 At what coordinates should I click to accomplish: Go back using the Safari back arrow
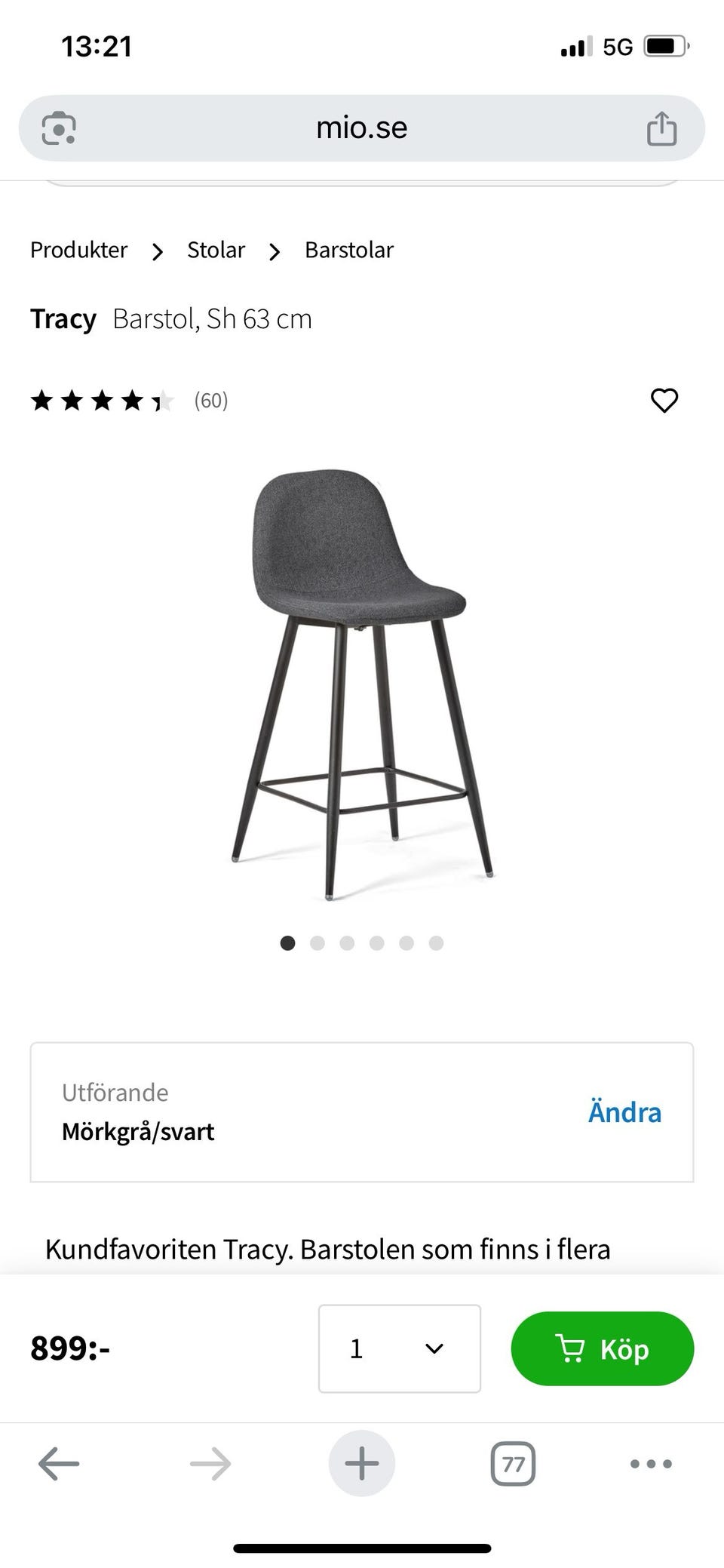pyautogui.click(x=58, y=1462)
